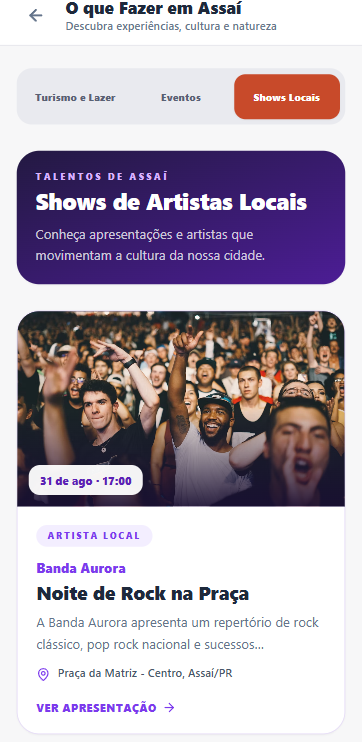This screenshot has width=362, height=742.
Task: Switch to the Eventos tab
Action: point(181,97)
